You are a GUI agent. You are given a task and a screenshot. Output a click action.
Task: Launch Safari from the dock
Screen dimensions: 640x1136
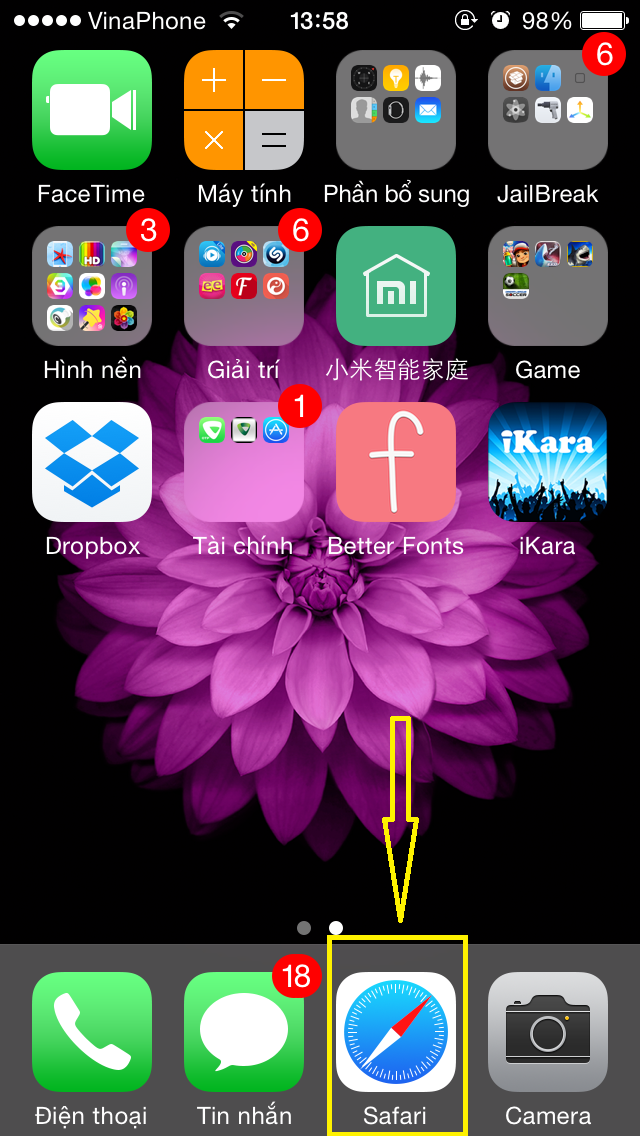click(396, 1032)
